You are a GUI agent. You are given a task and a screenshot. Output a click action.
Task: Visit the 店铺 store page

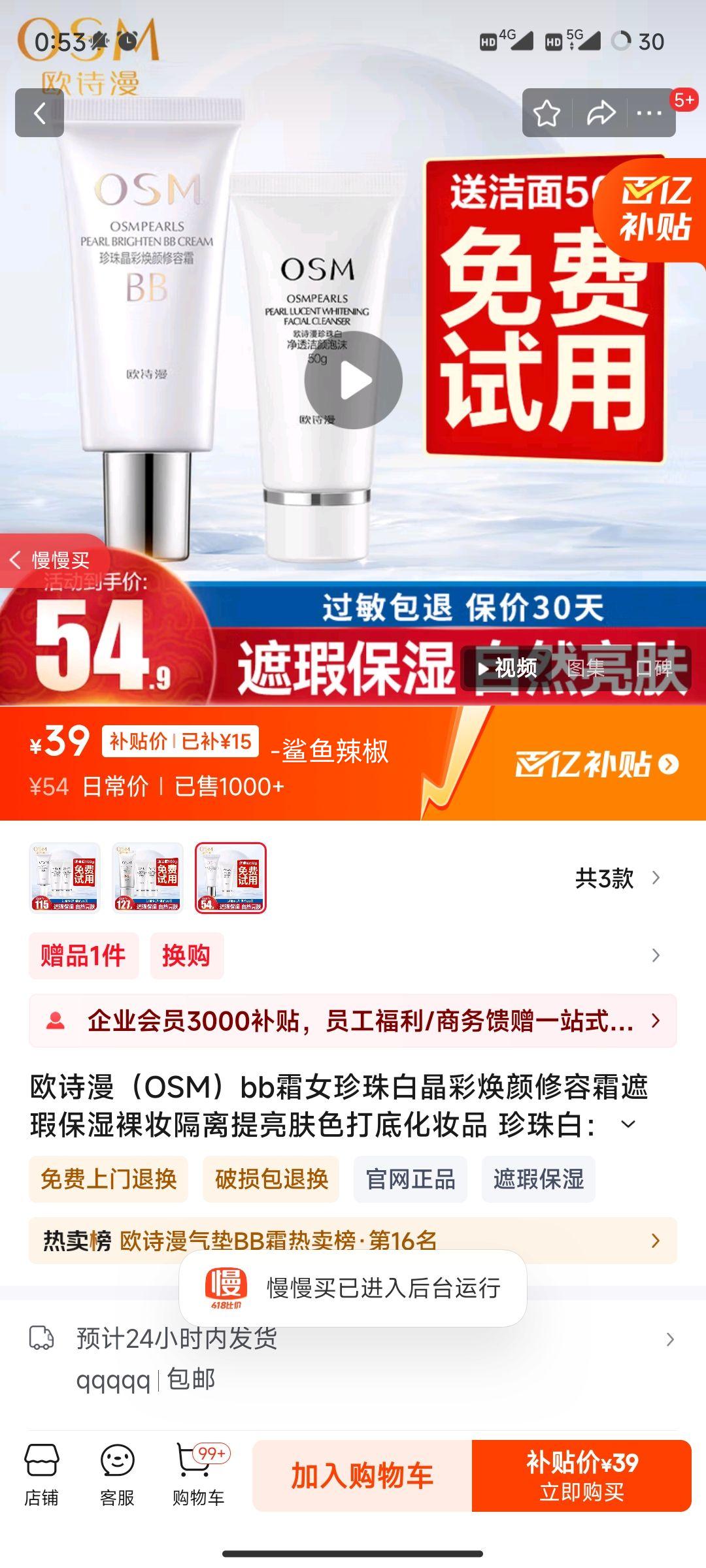pyautogui.click(x=41, y=1475)
